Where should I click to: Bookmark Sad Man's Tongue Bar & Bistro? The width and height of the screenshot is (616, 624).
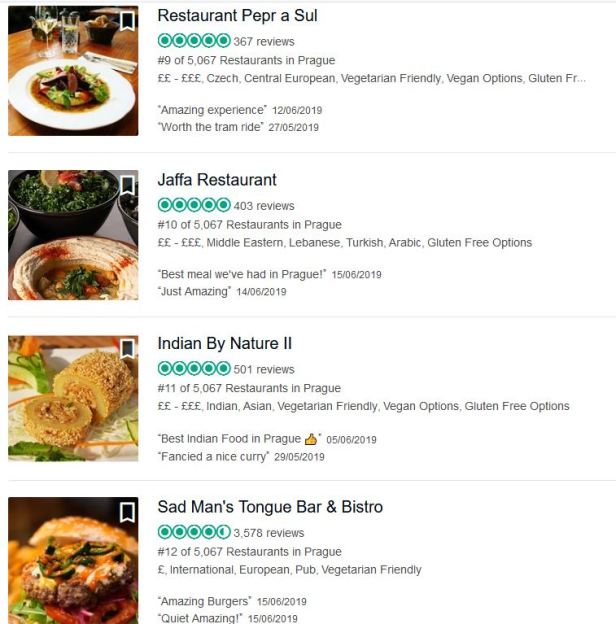point(127,513)
